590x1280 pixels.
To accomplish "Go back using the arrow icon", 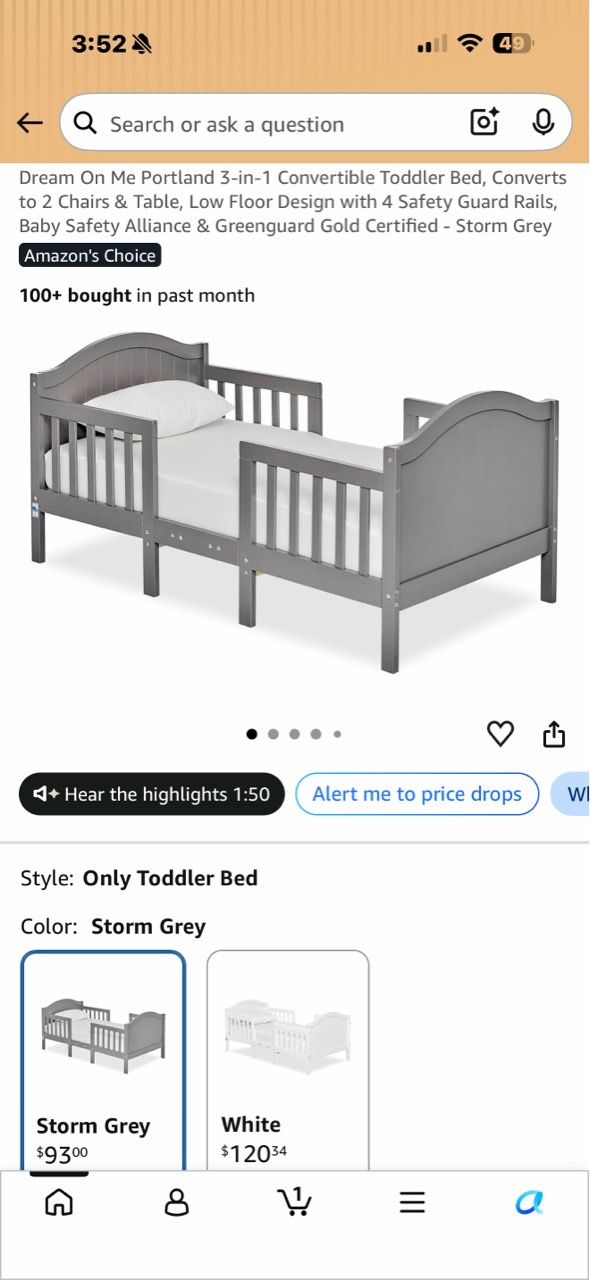I will click(x=30, y=123).
